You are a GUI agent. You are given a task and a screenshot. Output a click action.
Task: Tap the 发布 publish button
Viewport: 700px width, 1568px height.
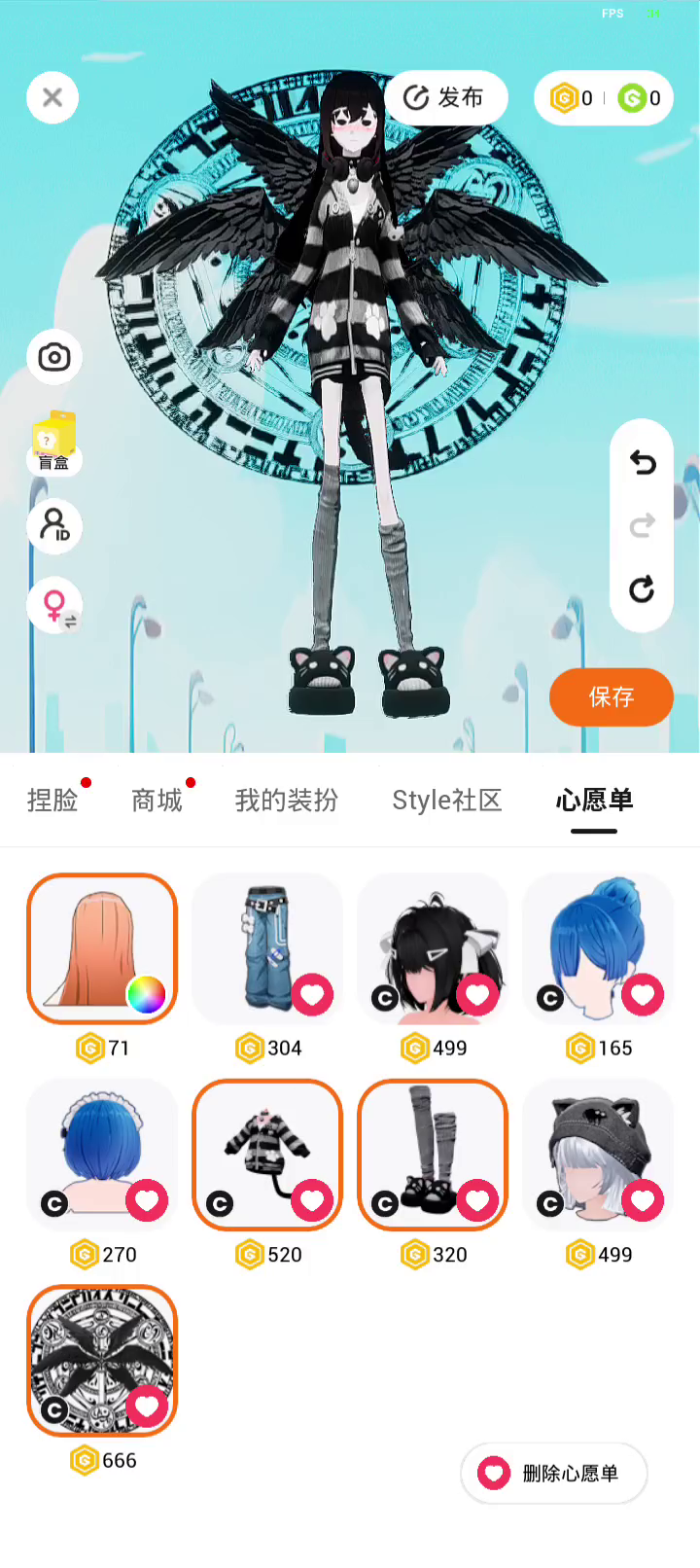446,97
